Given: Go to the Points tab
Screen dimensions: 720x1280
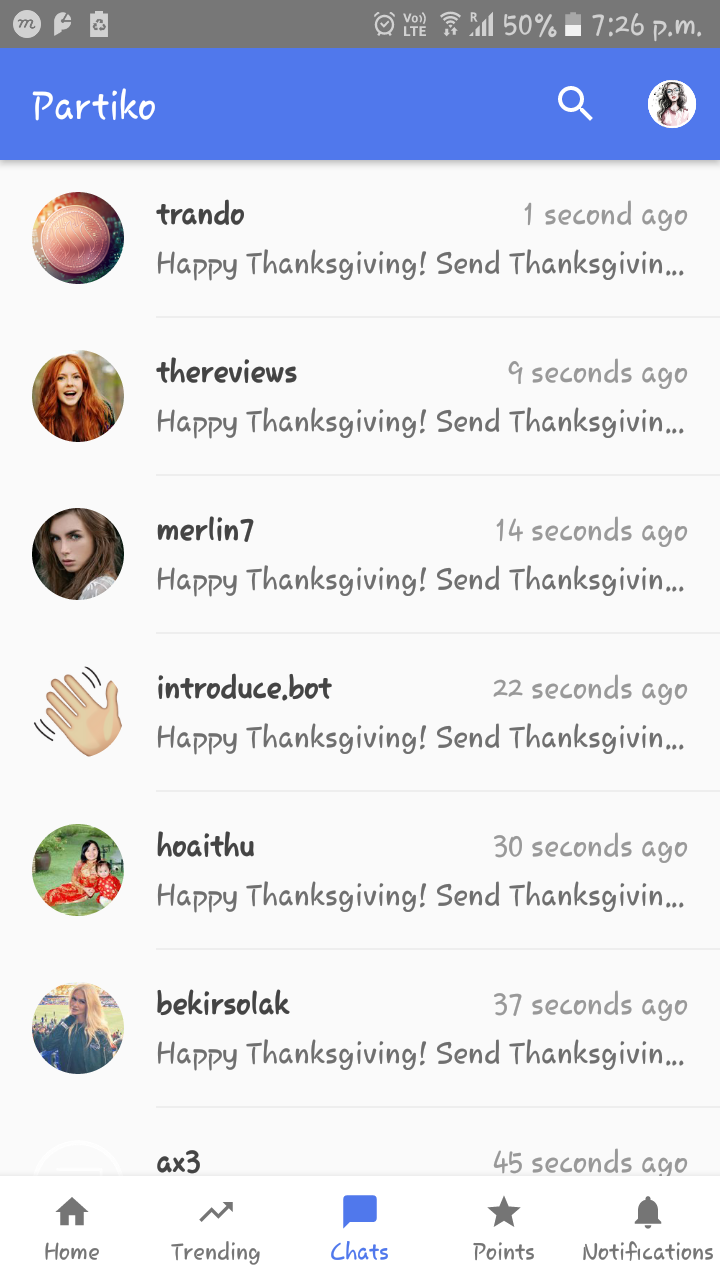Looking at the screenshot, I should [x=503, y=1229].
